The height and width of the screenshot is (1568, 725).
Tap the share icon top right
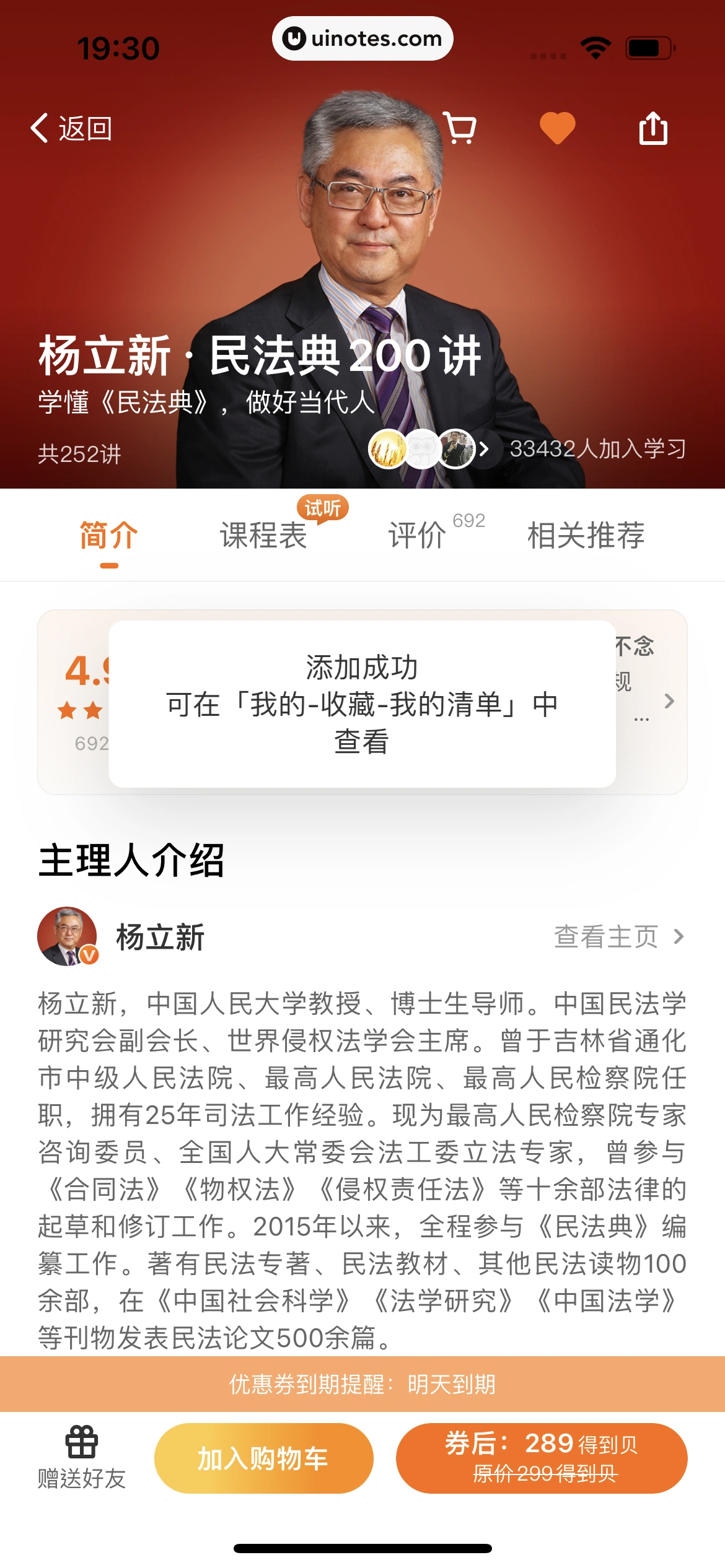coord(654,127)
